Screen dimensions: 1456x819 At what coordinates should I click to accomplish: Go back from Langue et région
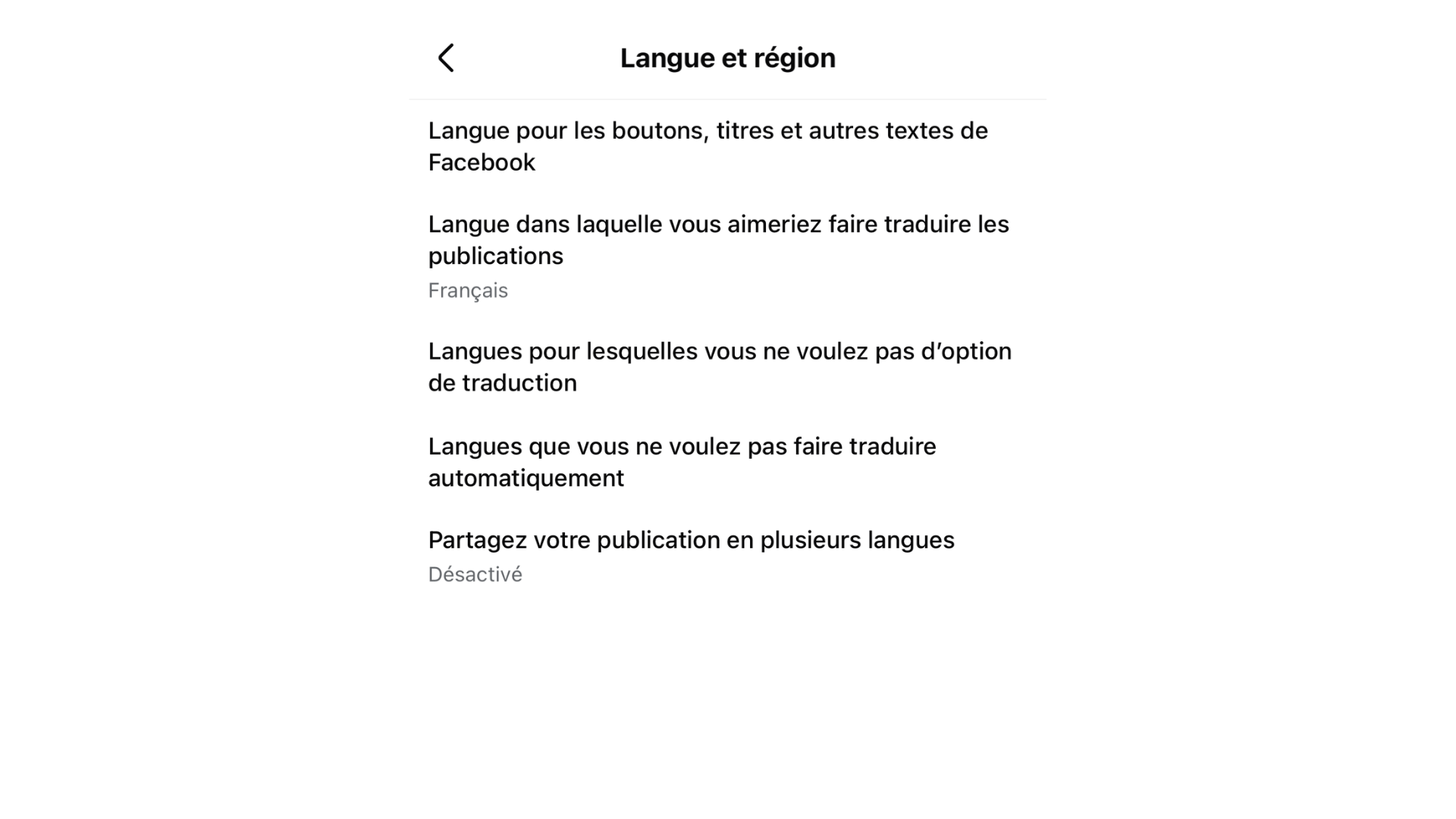[x=446, y=58]
